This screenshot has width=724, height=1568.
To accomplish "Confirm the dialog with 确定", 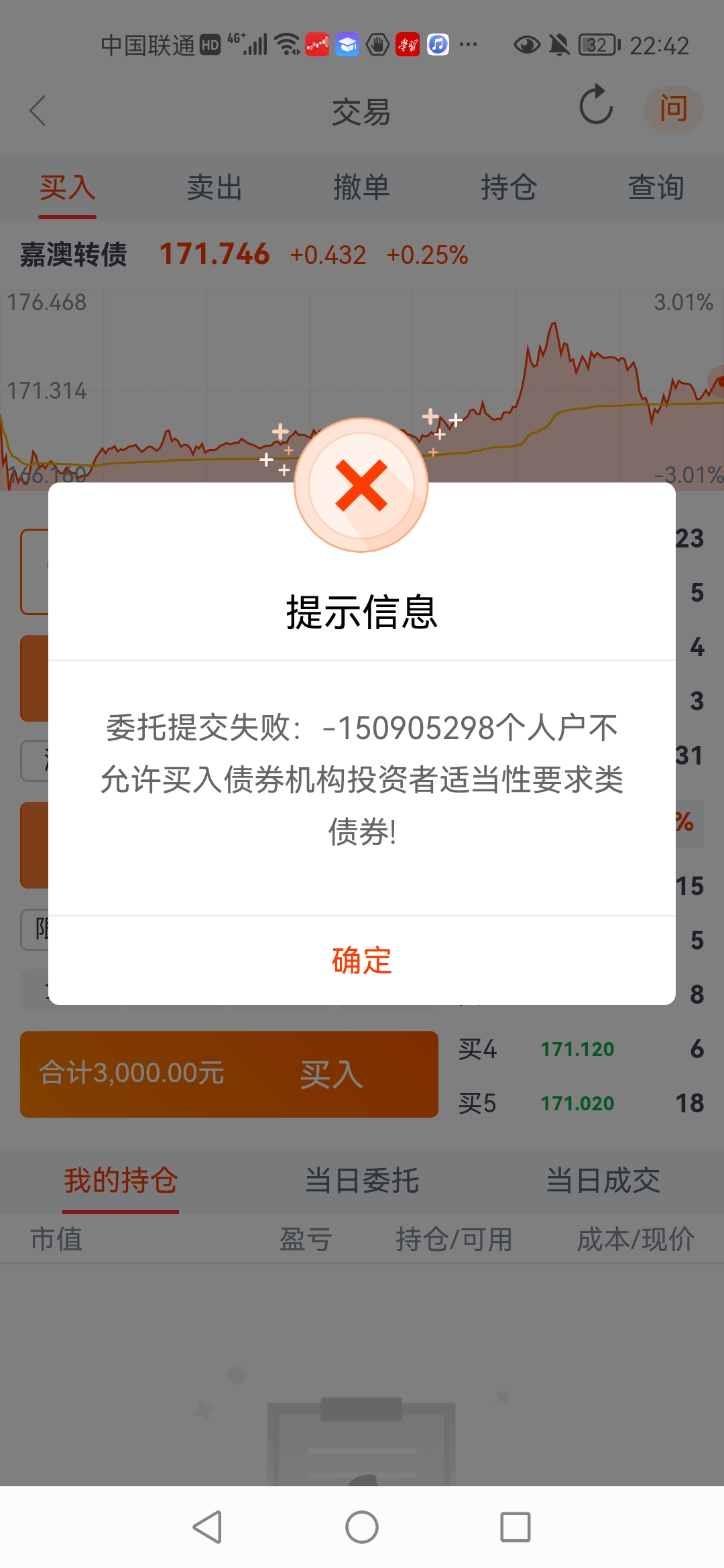I will pos(361,960).
